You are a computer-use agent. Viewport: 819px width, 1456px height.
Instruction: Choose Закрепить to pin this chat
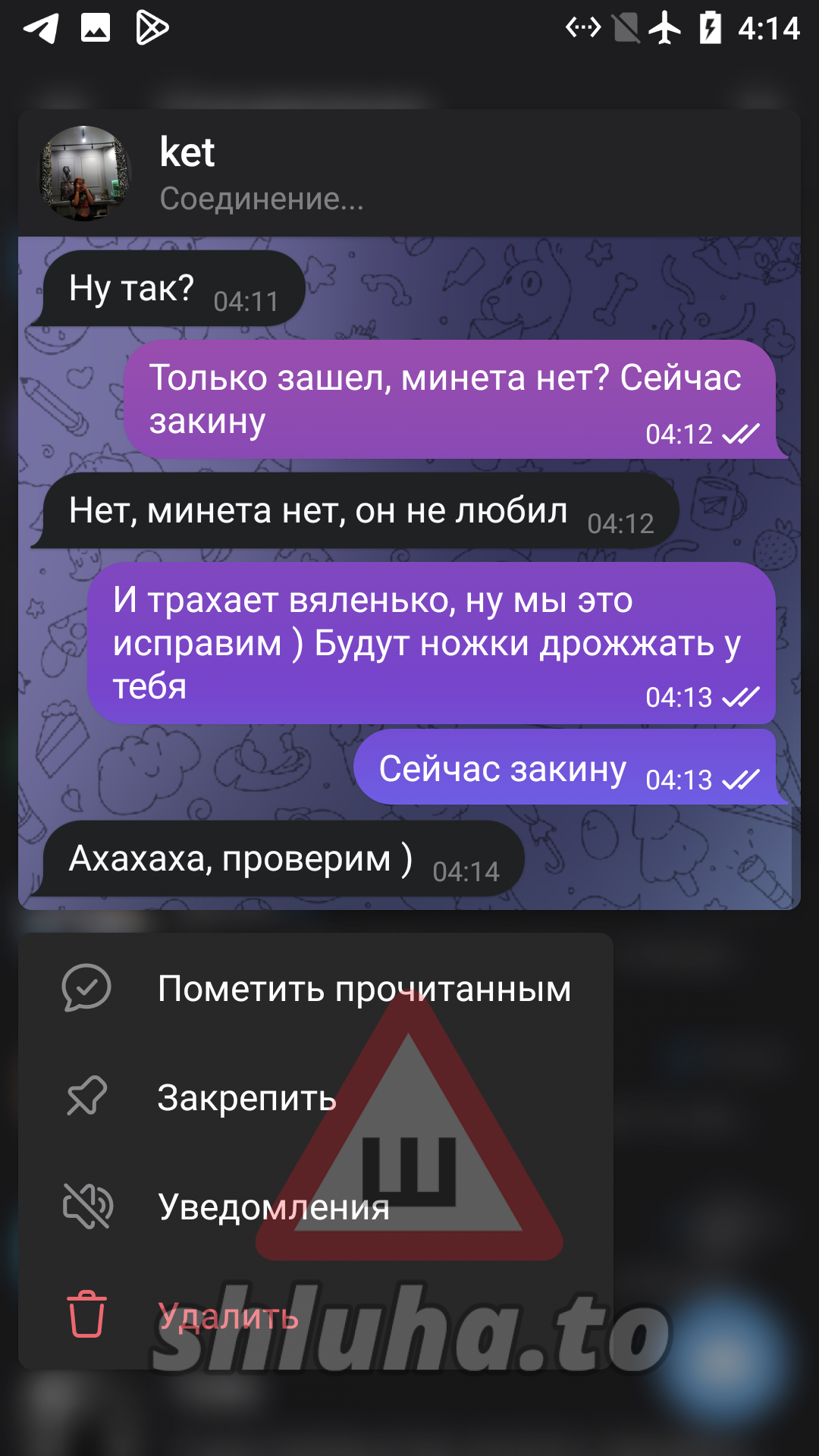point(315,1097)
